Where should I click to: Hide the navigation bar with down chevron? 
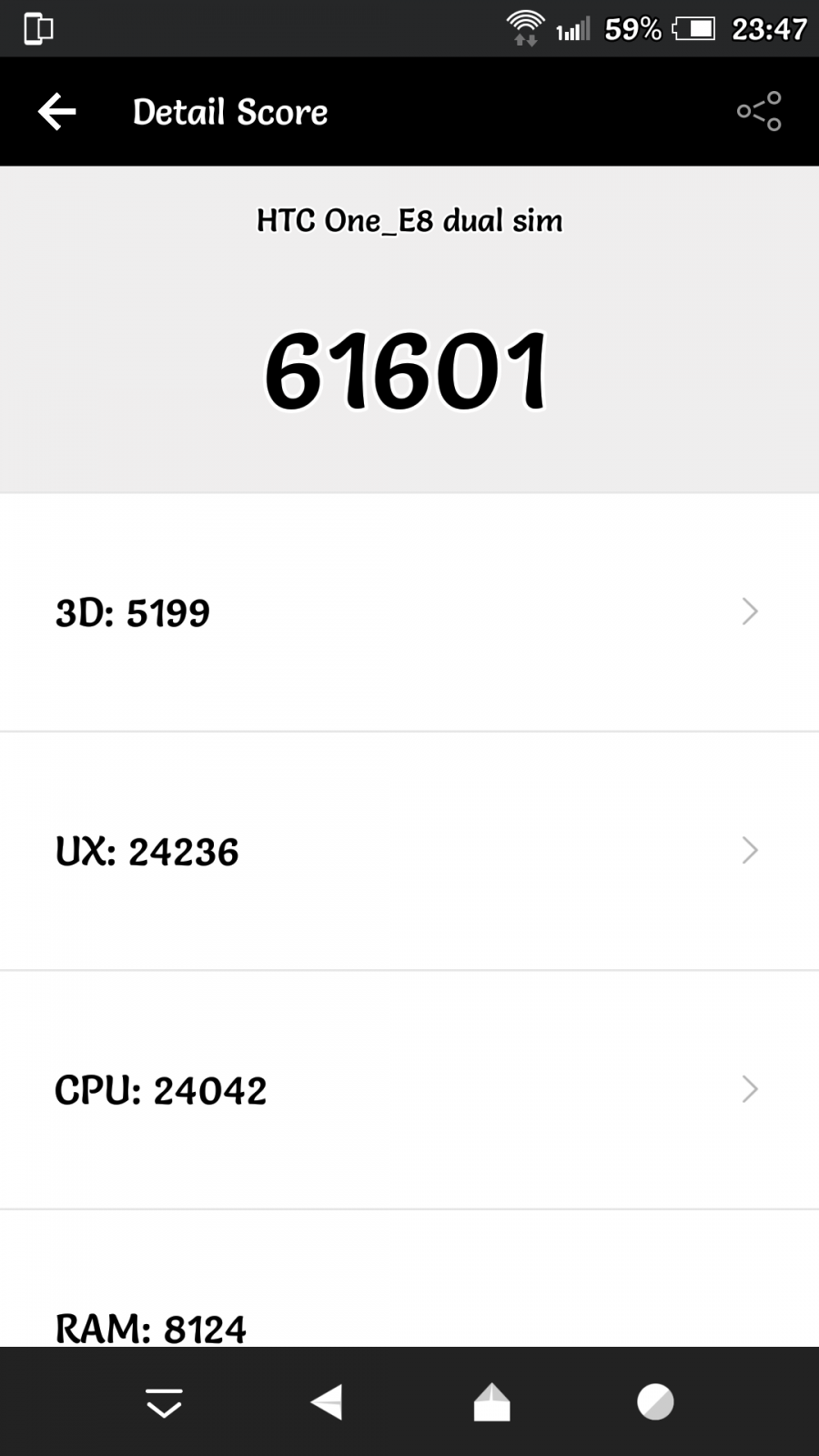point(164,1401)
